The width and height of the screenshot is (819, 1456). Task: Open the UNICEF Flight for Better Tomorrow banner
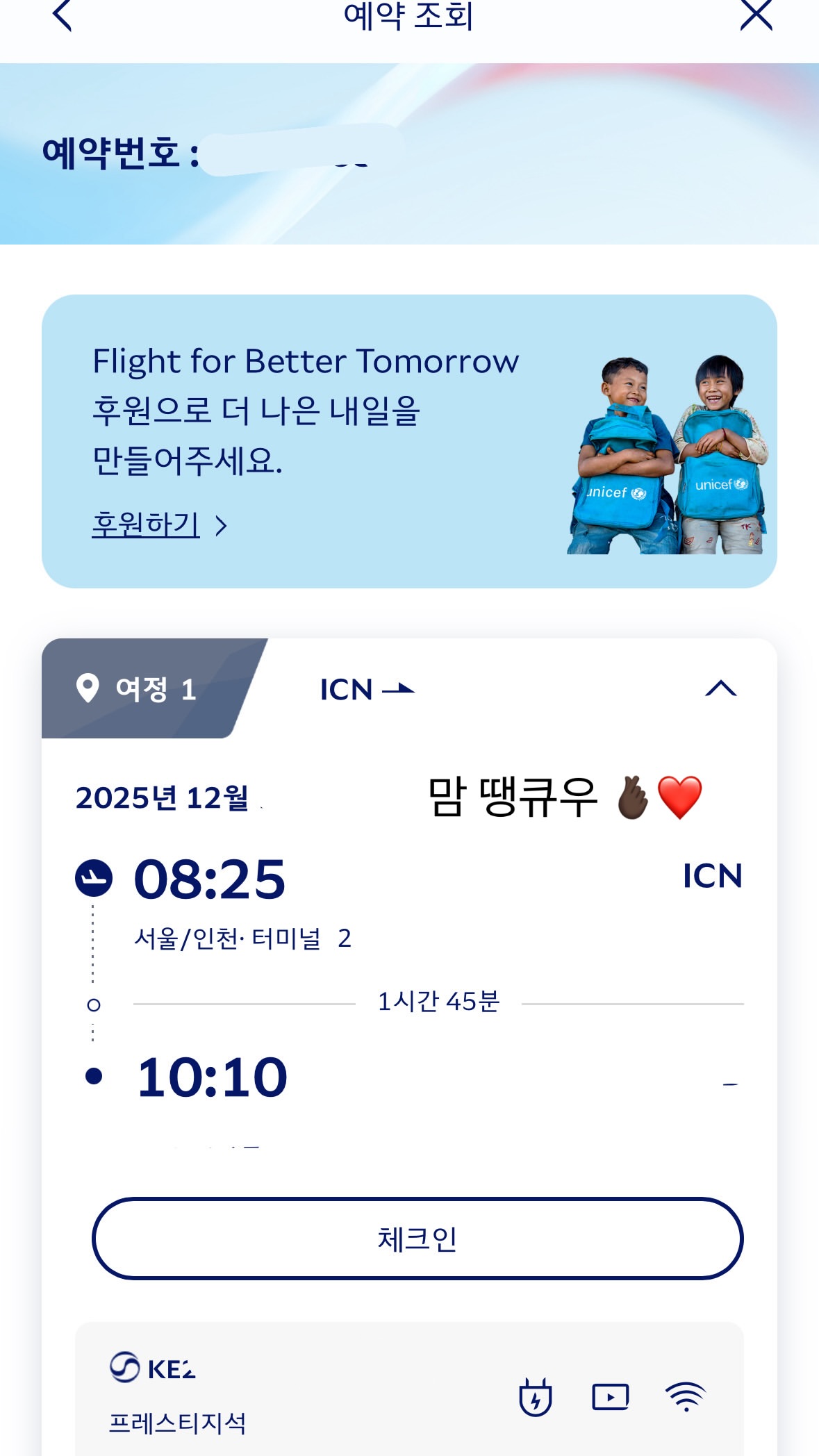pyautogui.click(x=409, y=441)
